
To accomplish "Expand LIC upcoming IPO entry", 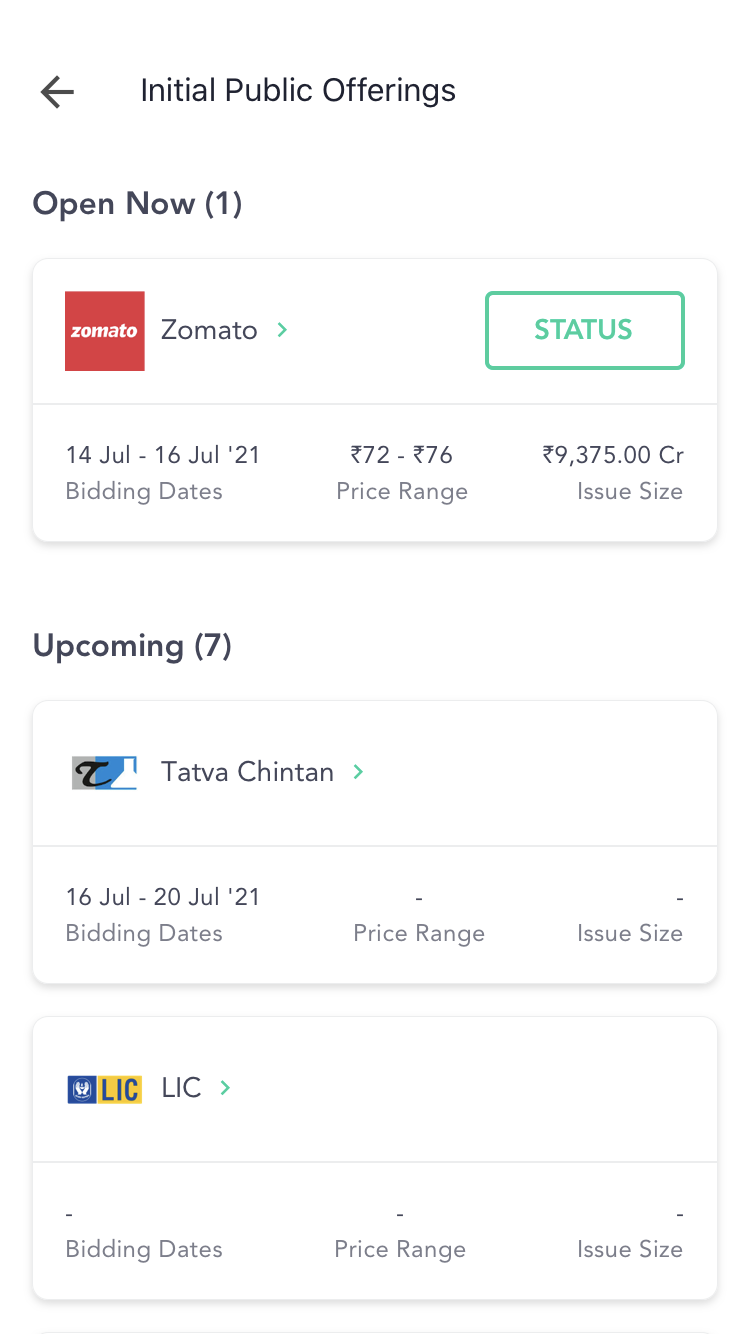I will [224, 1088].
